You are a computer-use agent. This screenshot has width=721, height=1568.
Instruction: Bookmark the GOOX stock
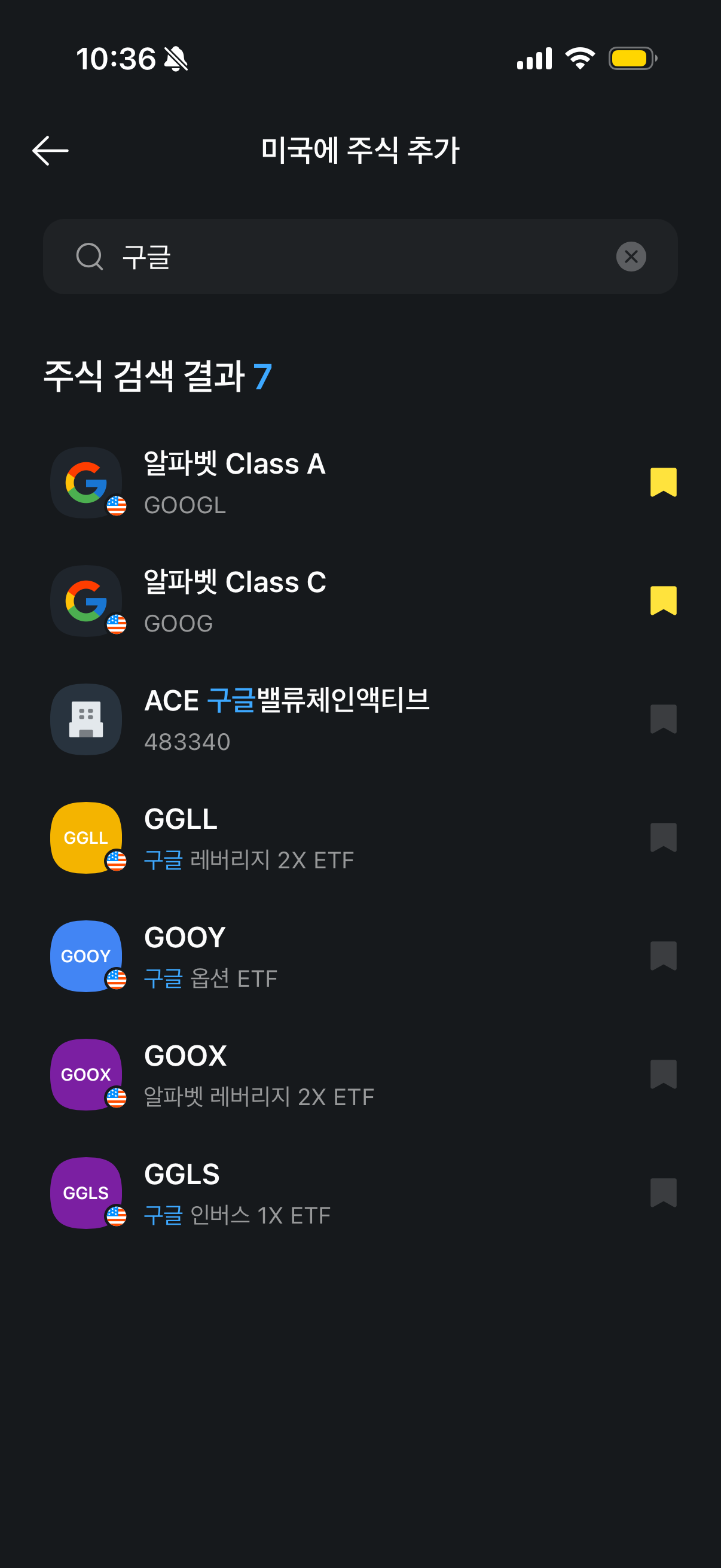663,1075
